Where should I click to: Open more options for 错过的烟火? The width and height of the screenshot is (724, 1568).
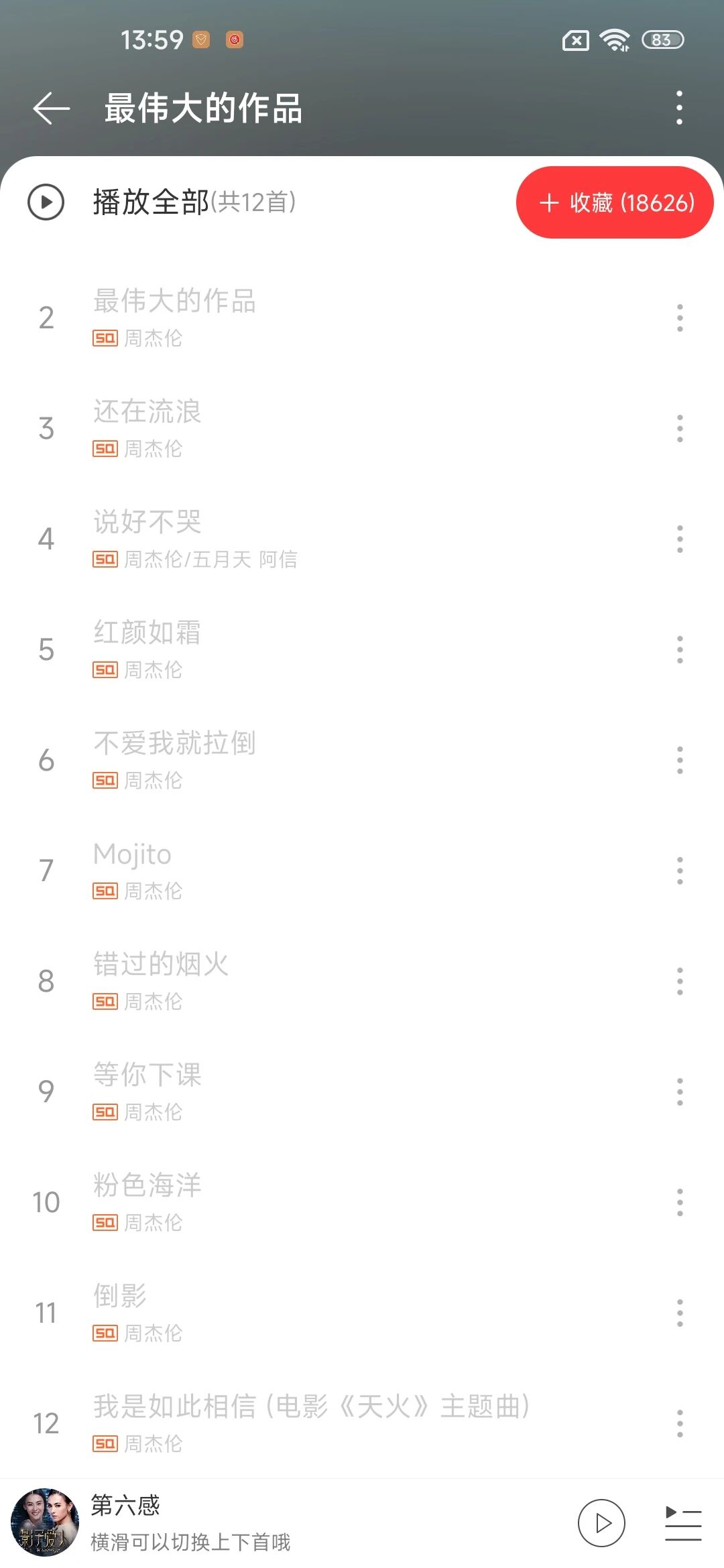click(x=679, y=982)
